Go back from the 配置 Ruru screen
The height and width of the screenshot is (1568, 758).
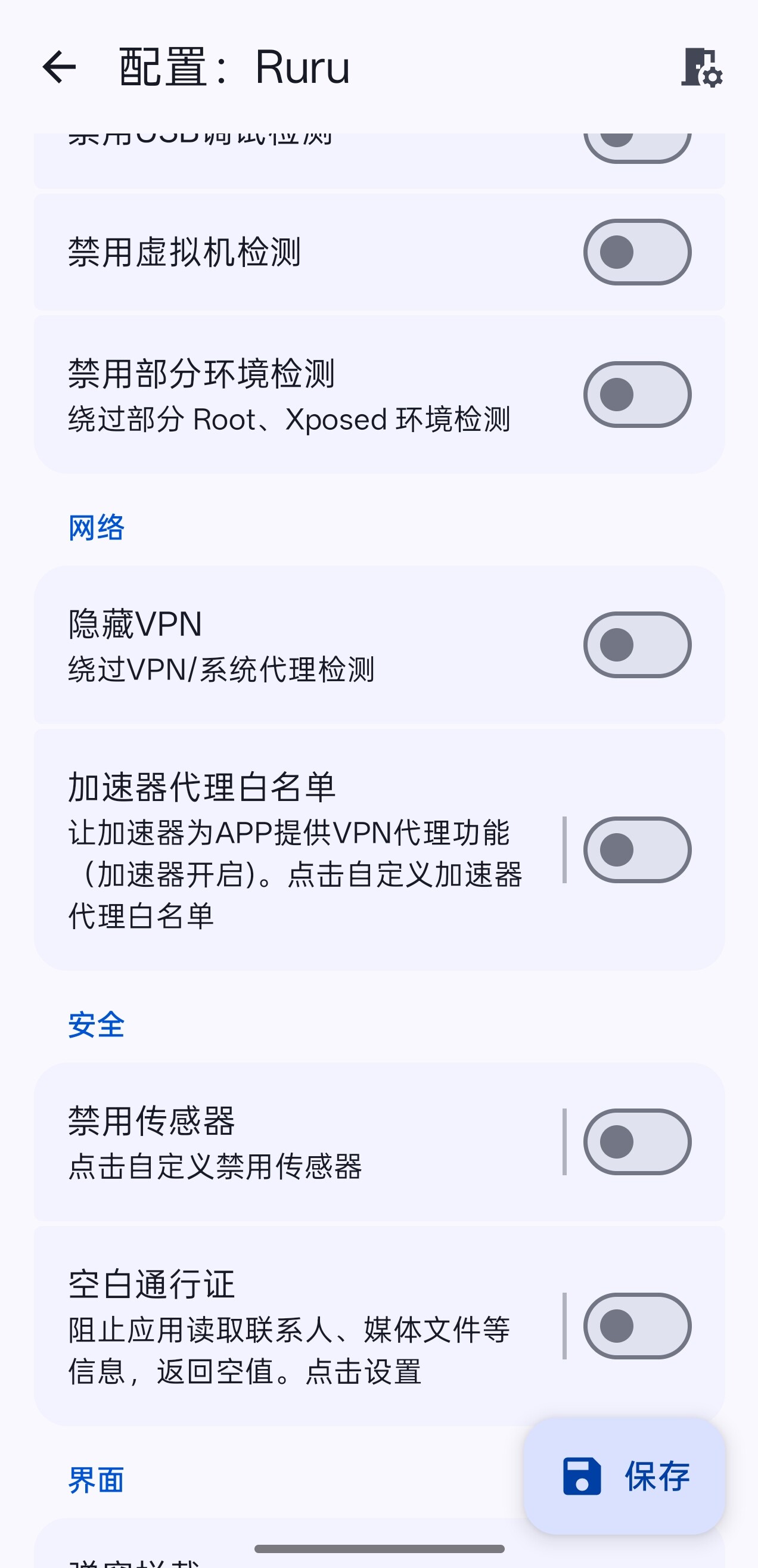pyautogui.click(x=59, y=67)
